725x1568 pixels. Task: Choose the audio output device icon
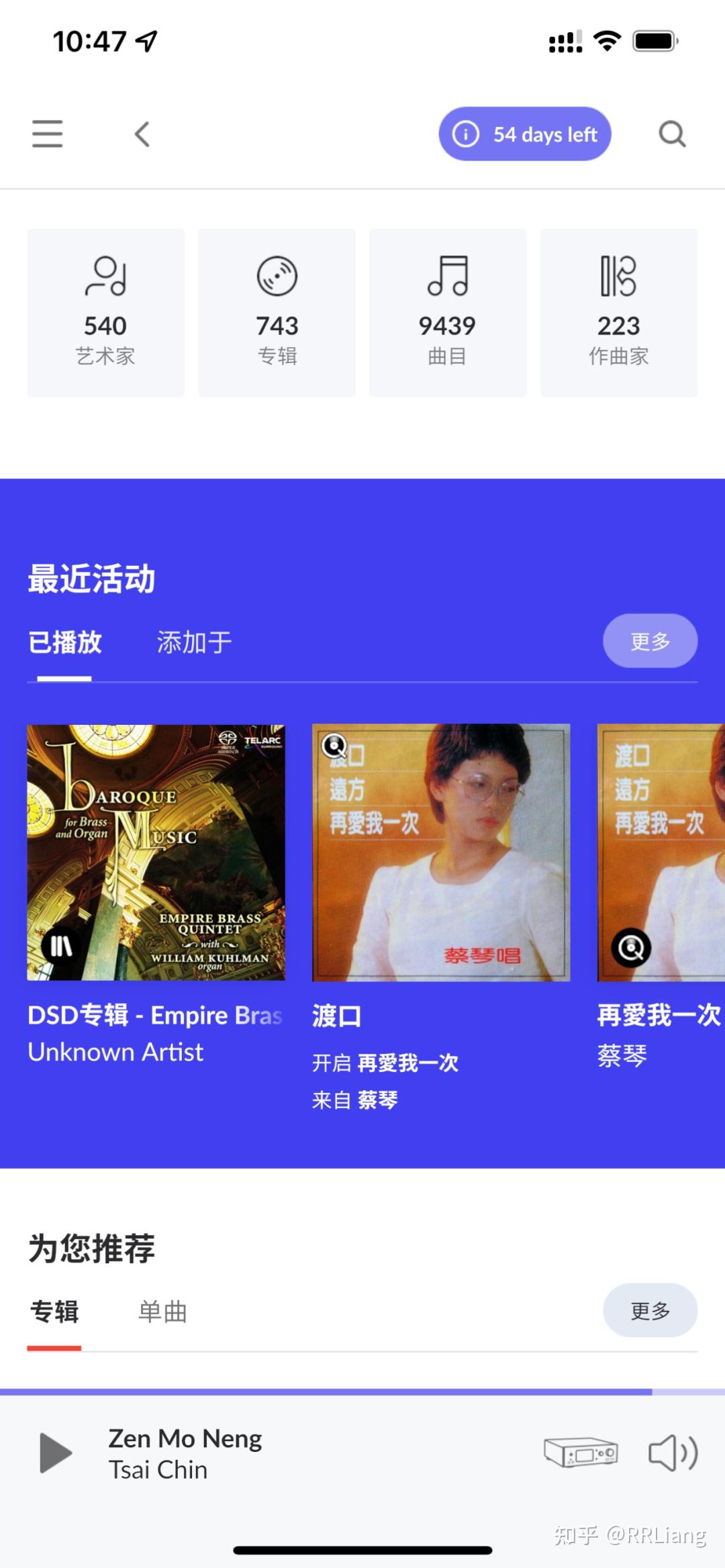pos(581,1453)
